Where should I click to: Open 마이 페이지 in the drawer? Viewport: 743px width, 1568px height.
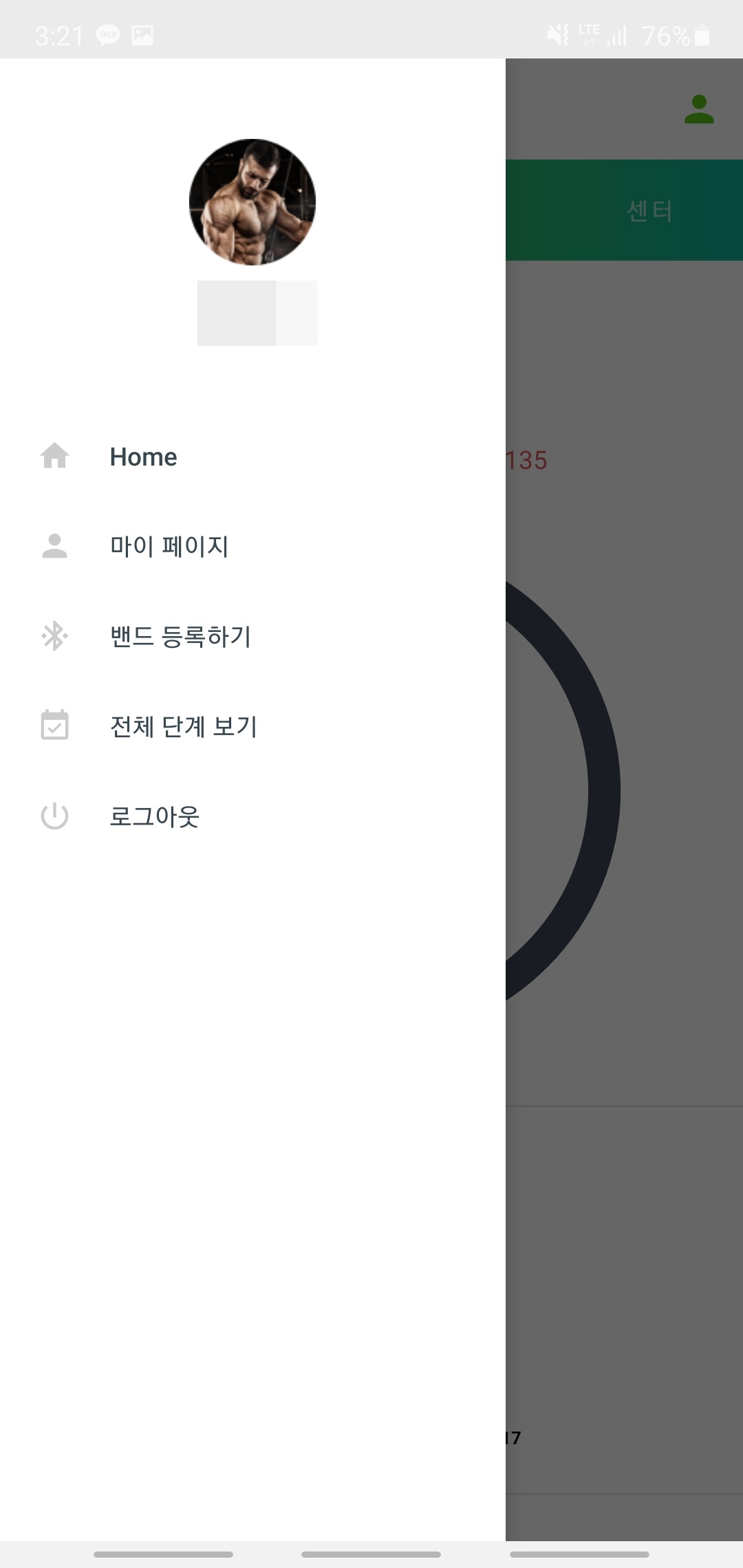252,546
